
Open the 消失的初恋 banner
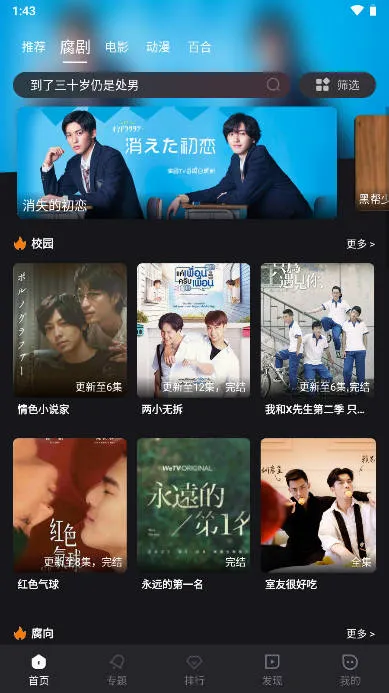point(177,163)
